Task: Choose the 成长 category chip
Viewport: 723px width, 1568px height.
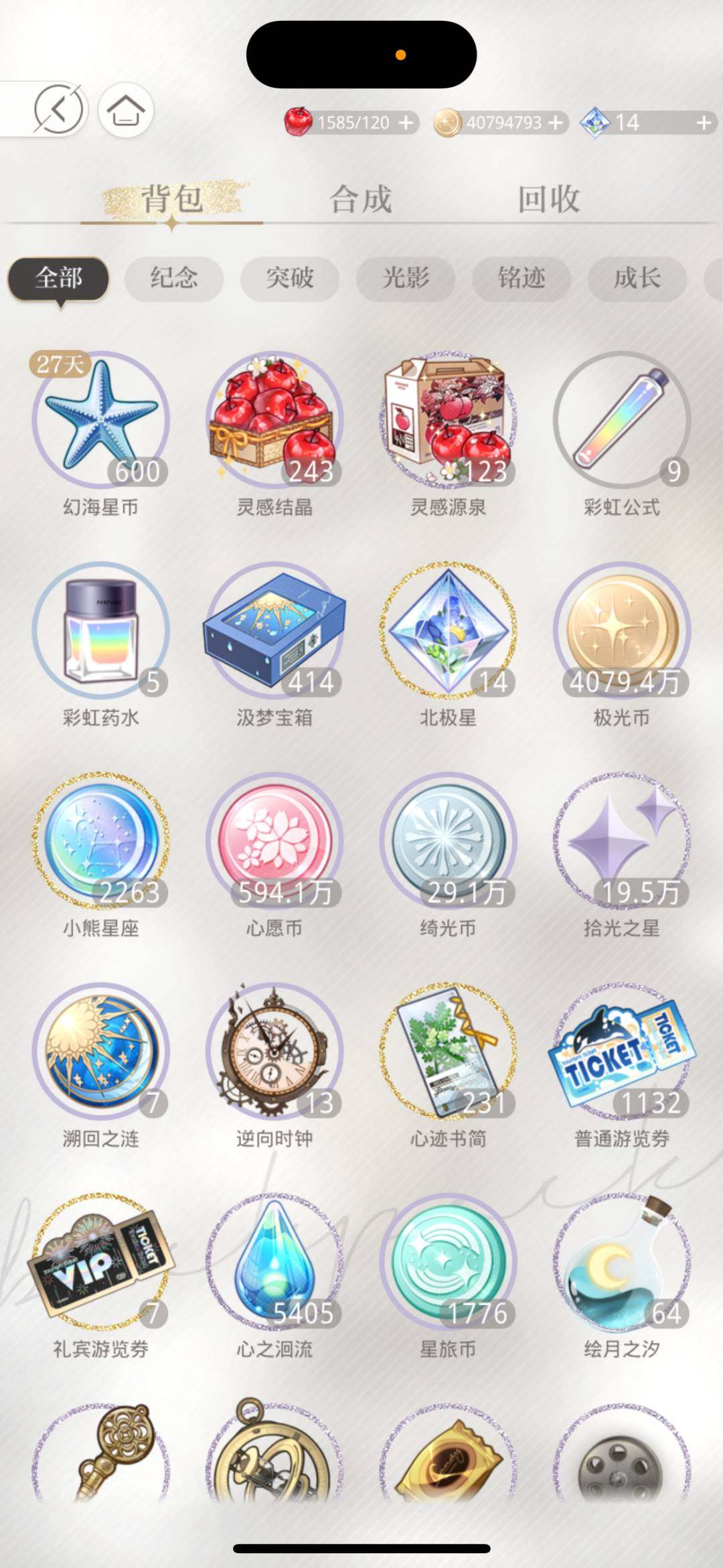Action: [637, 278]
